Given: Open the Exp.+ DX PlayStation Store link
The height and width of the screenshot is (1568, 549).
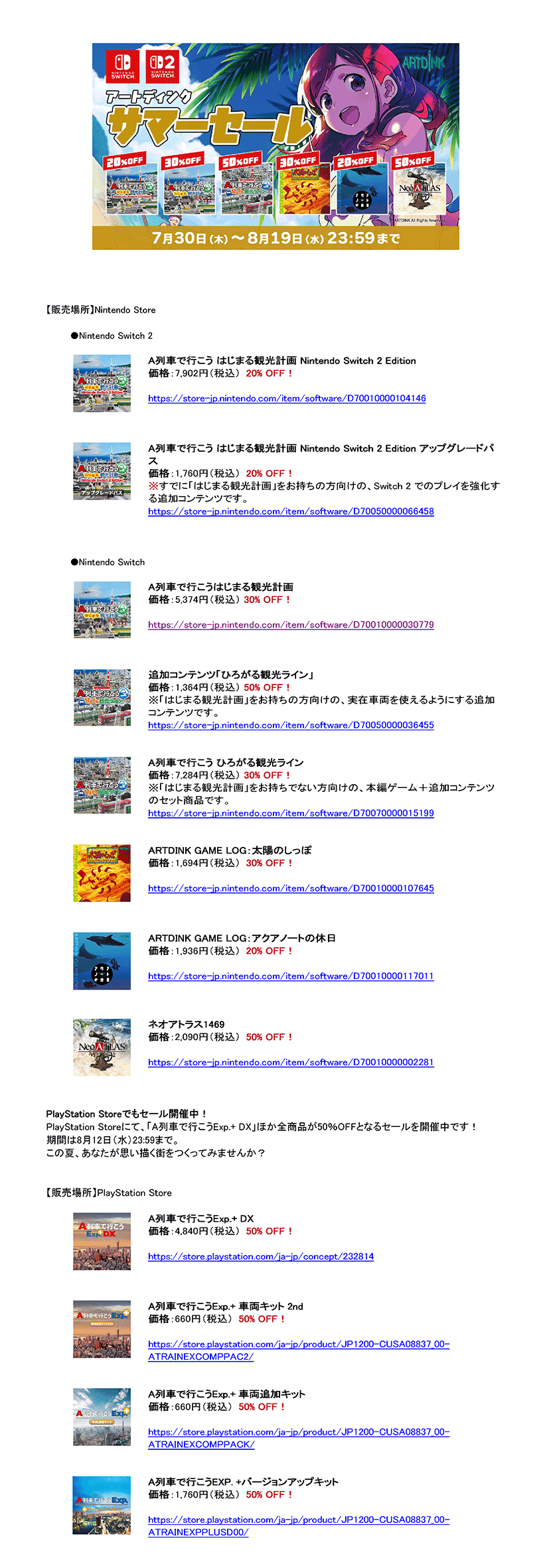Looking at the screenshot, I should click(x=261, y=1257).
